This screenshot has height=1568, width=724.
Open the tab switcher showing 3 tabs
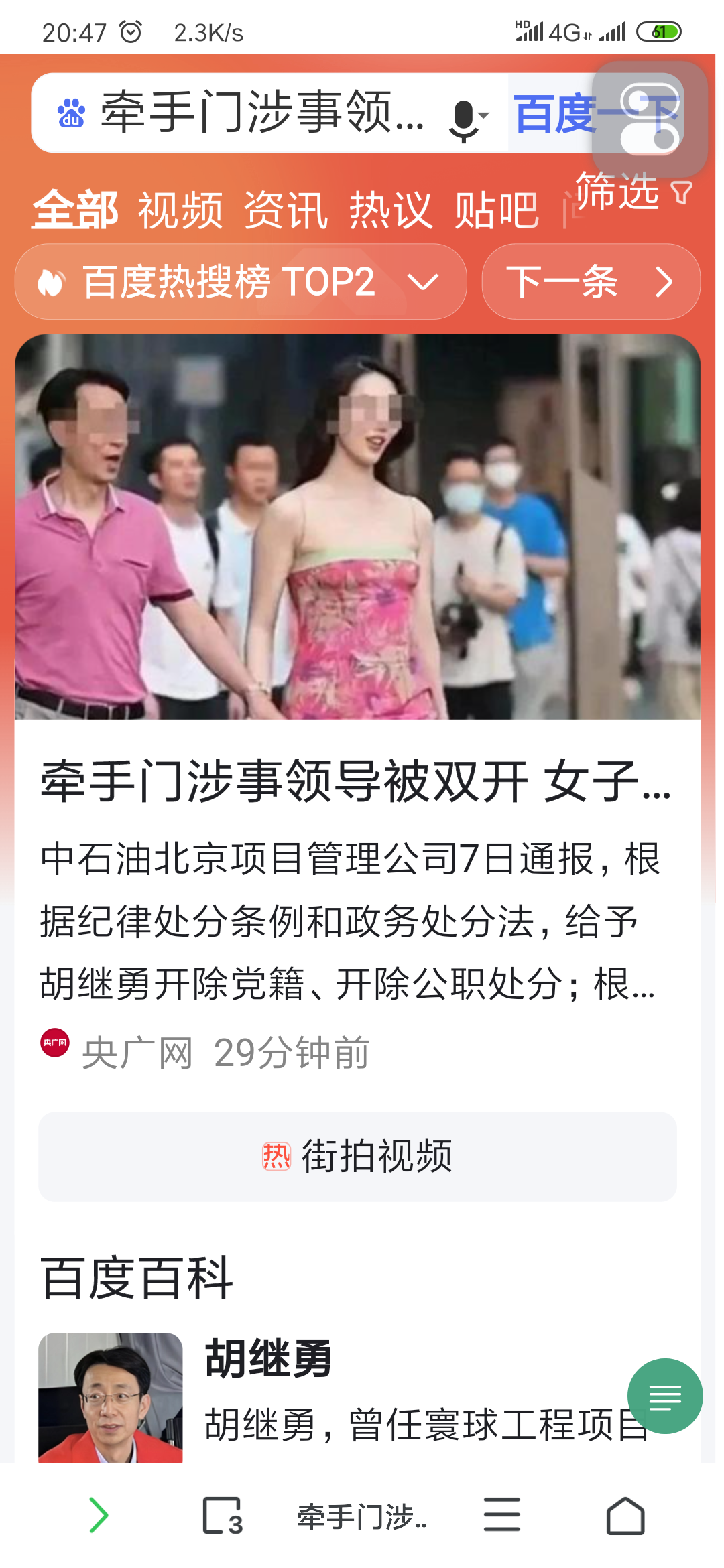coord(222,1516)
